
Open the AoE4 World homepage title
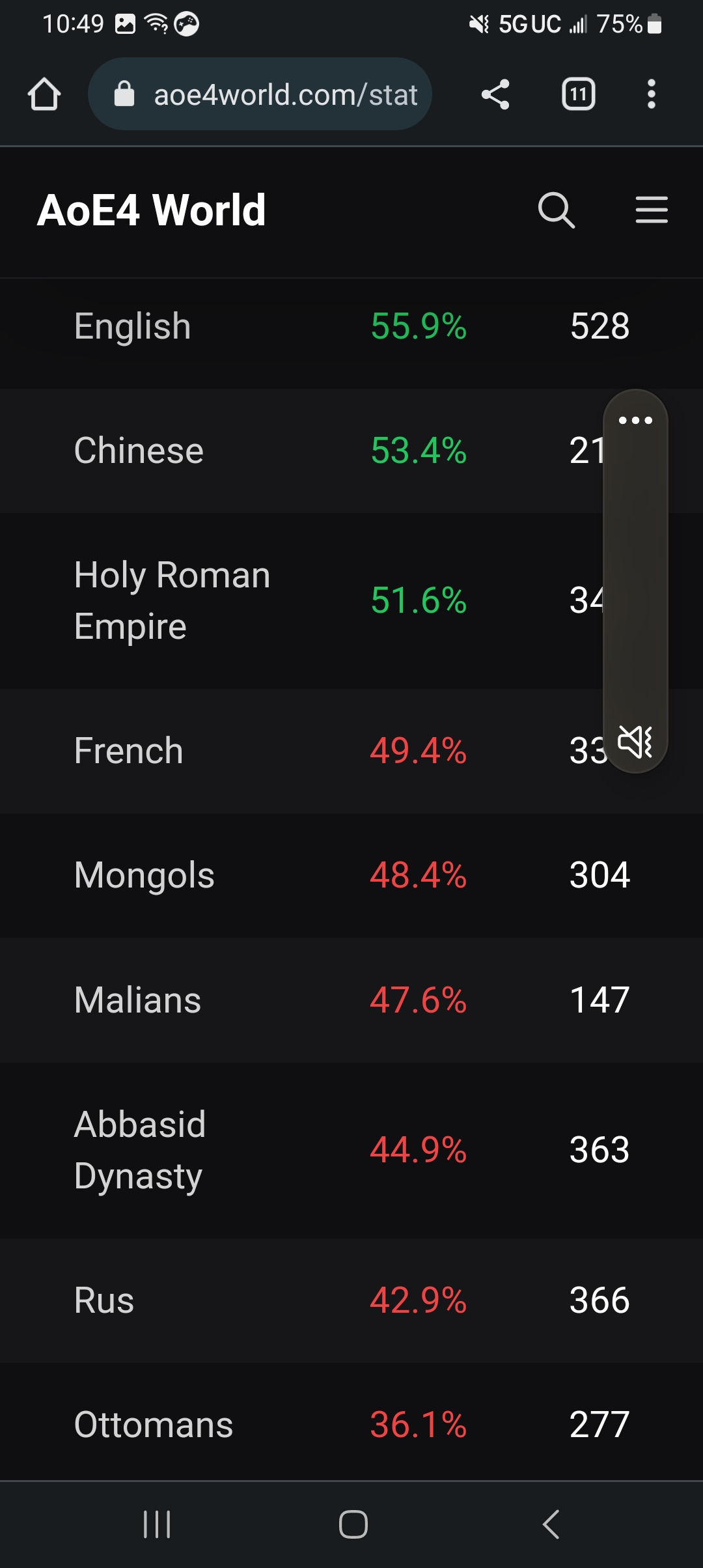pos(152,210)
